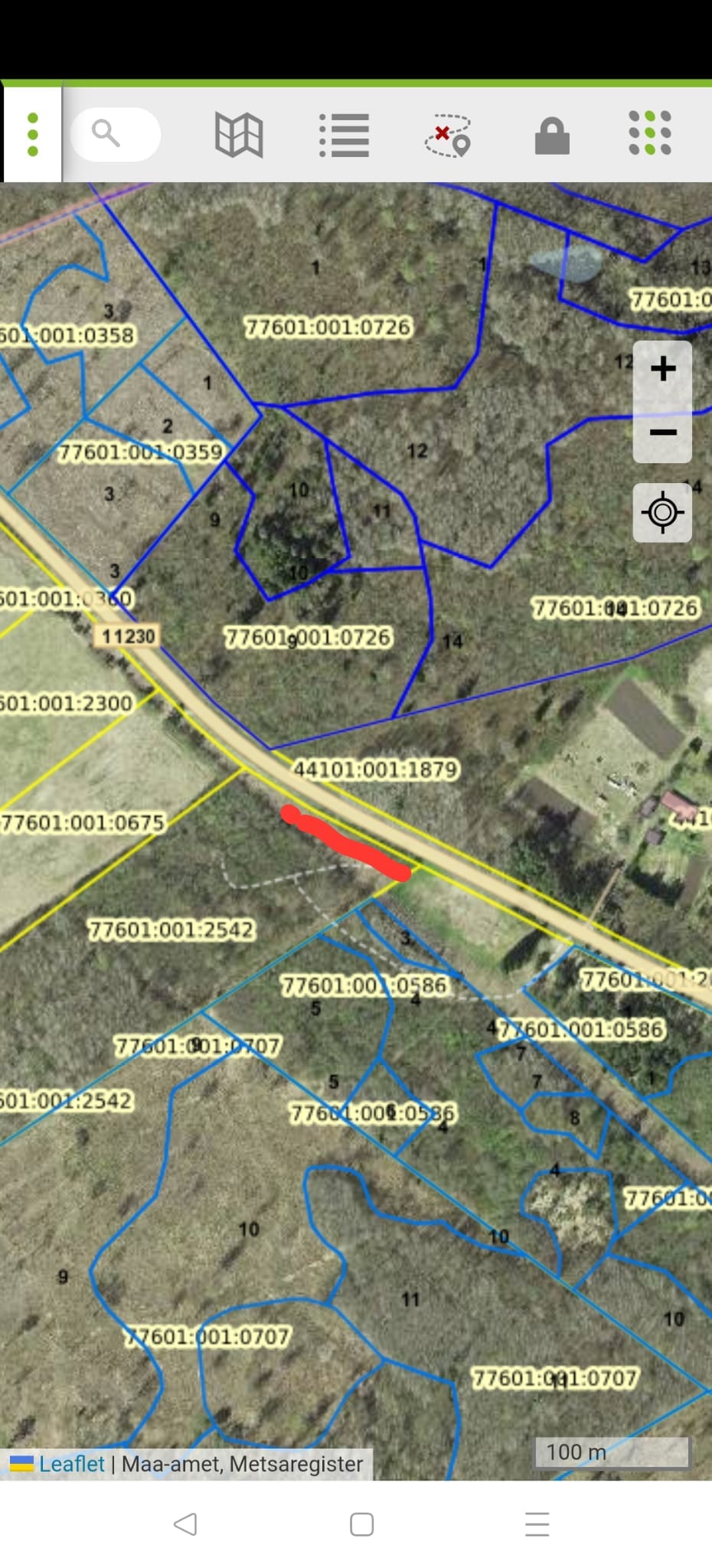Tap the system home button
The image size is (712, 1568).
(361, 1524)
